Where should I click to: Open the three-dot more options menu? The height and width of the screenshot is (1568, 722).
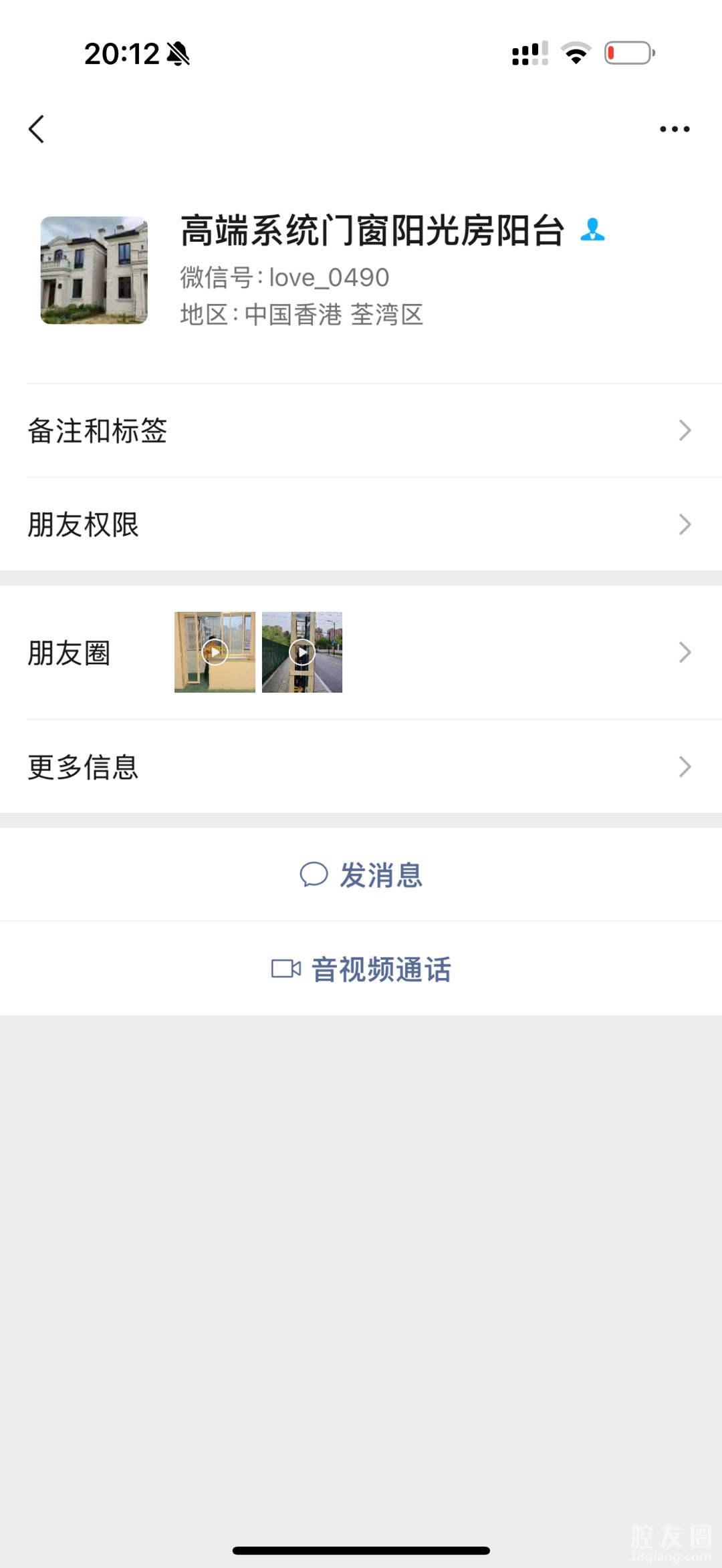(674, 129)
